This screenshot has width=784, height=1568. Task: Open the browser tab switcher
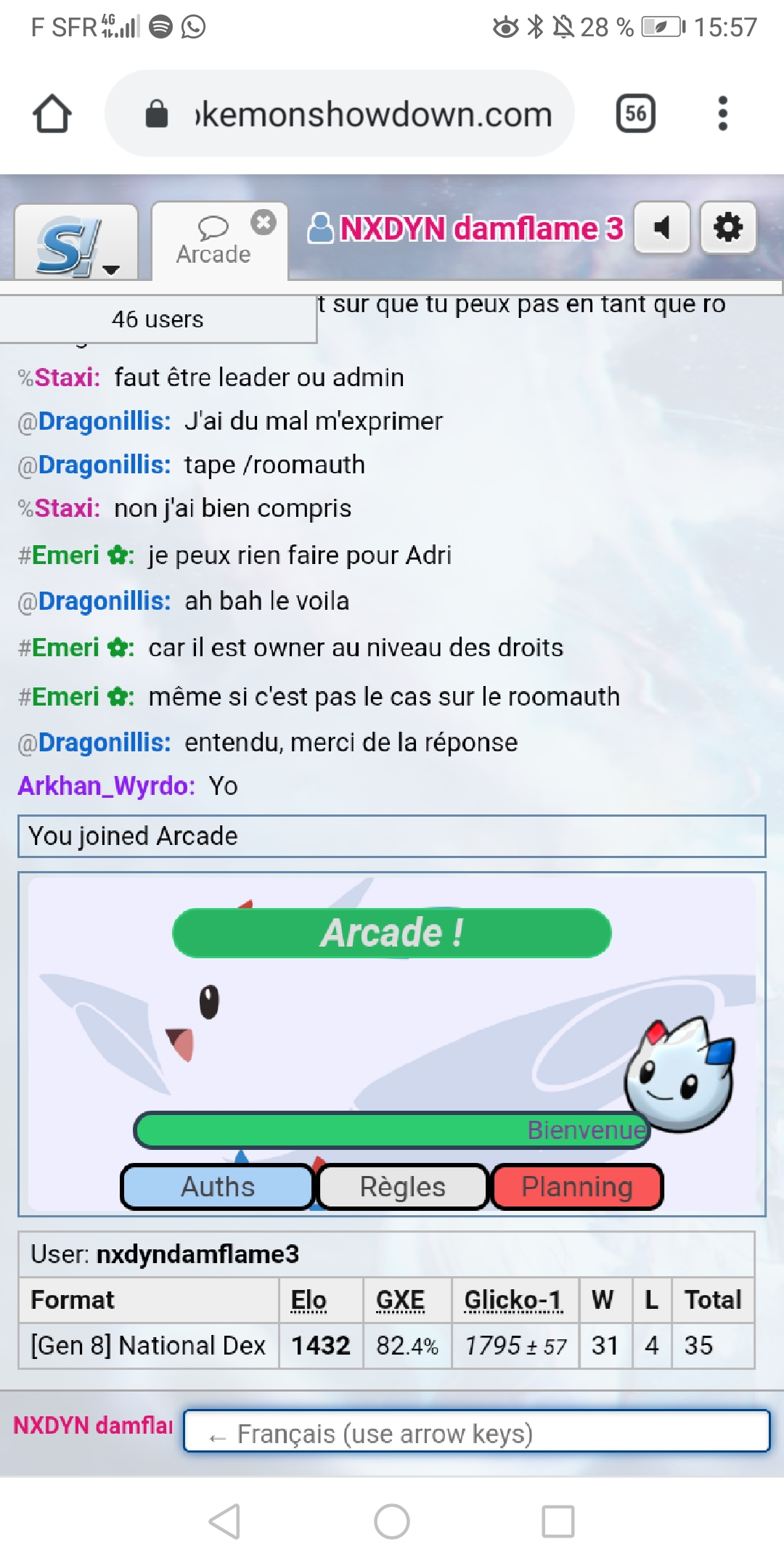point(635,114)
